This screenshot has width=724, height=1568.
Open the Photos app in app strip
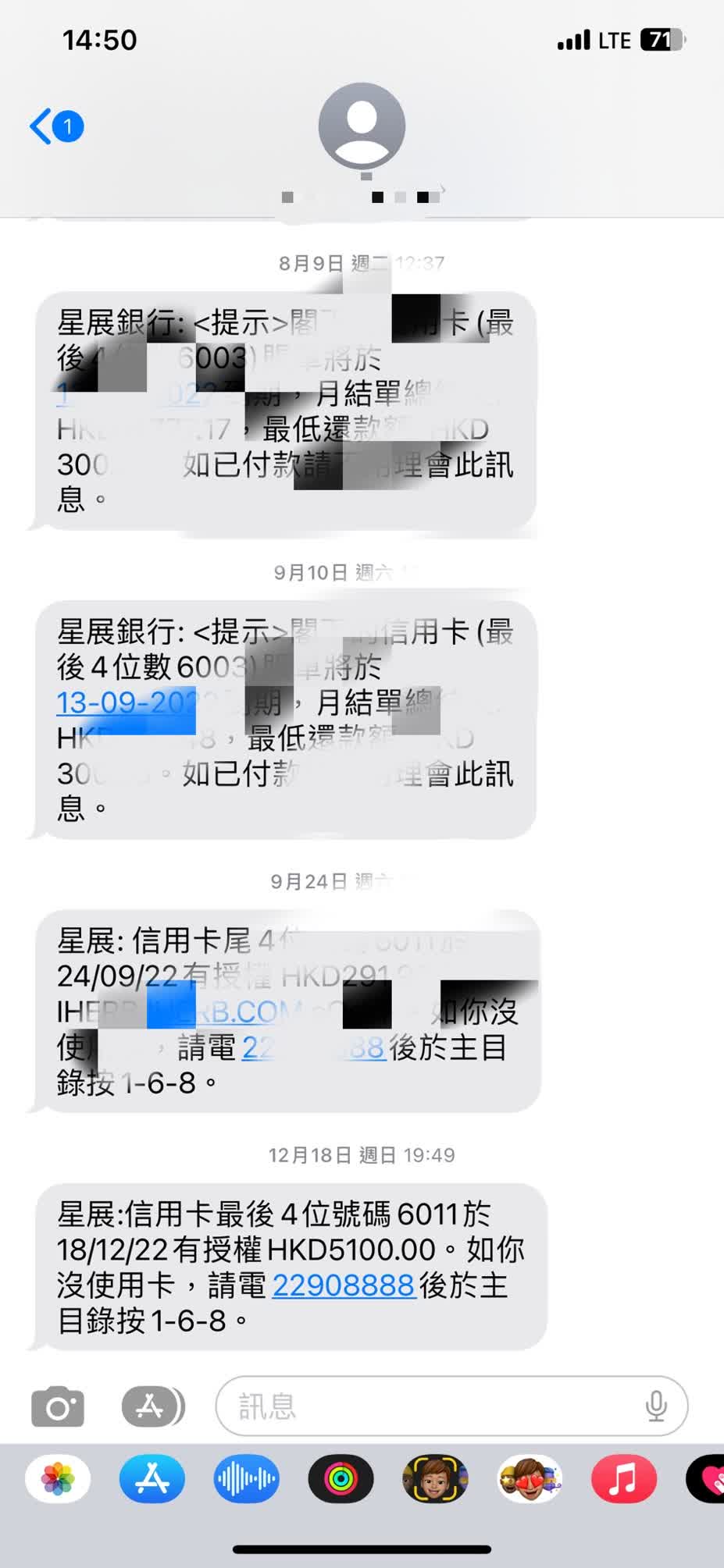(58, 1479)
